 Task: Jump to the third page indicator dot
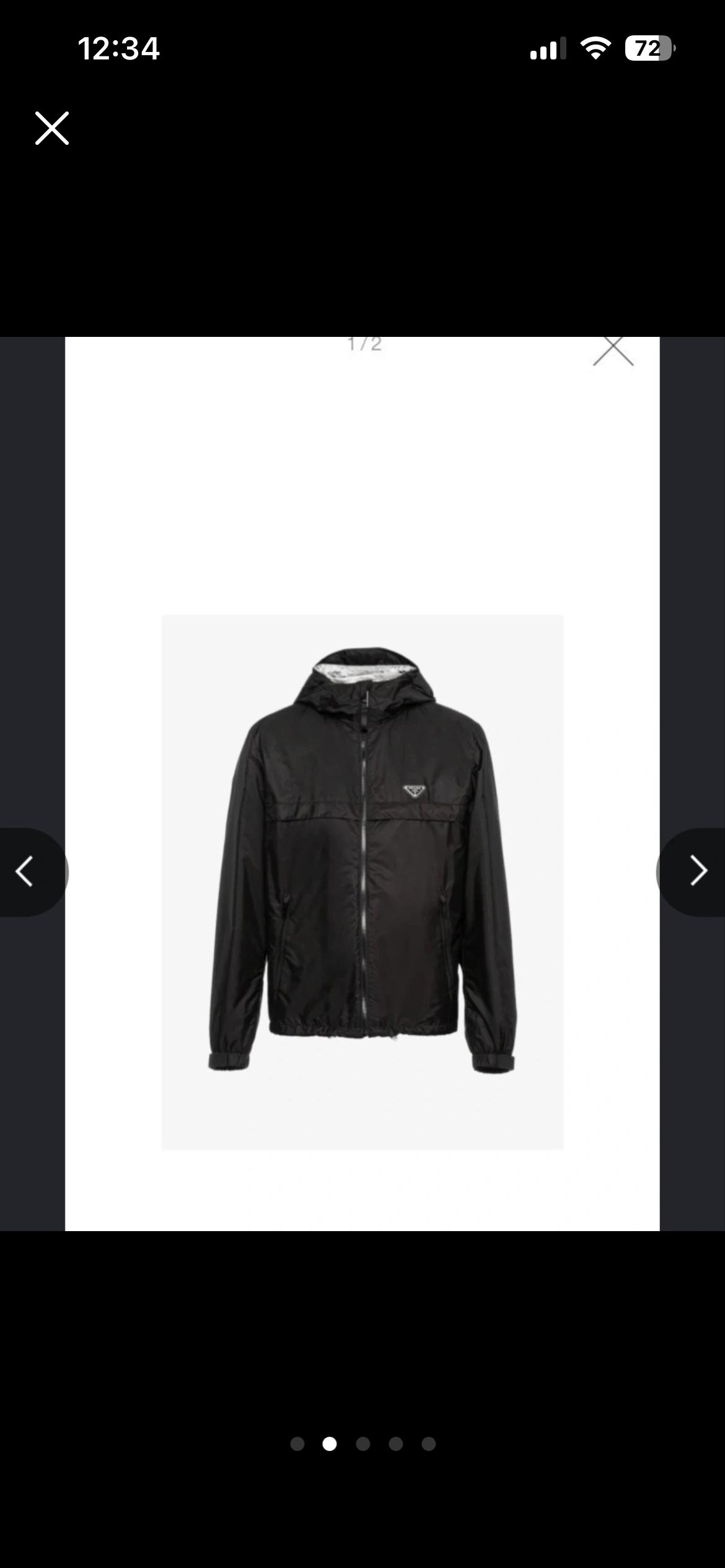click(363, 1444)
